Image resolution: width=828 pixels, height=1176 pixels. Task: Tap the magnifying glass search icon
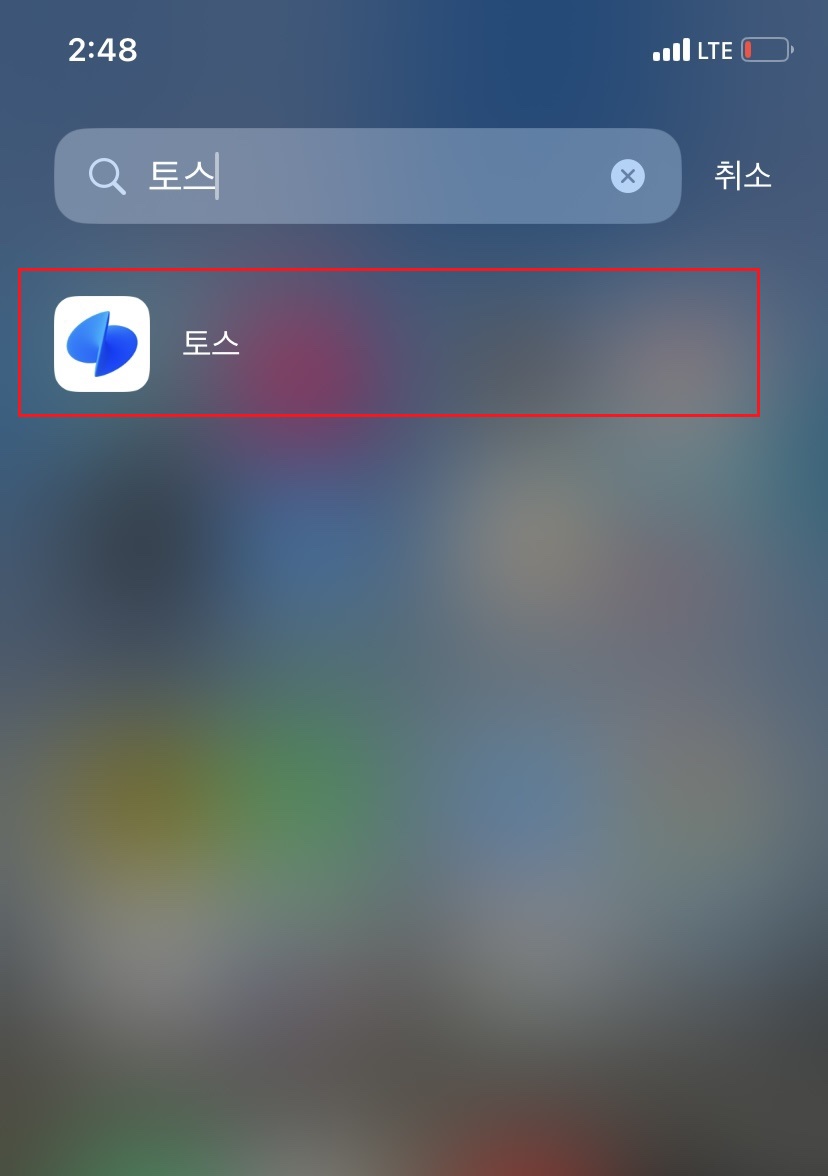[106, 176]
